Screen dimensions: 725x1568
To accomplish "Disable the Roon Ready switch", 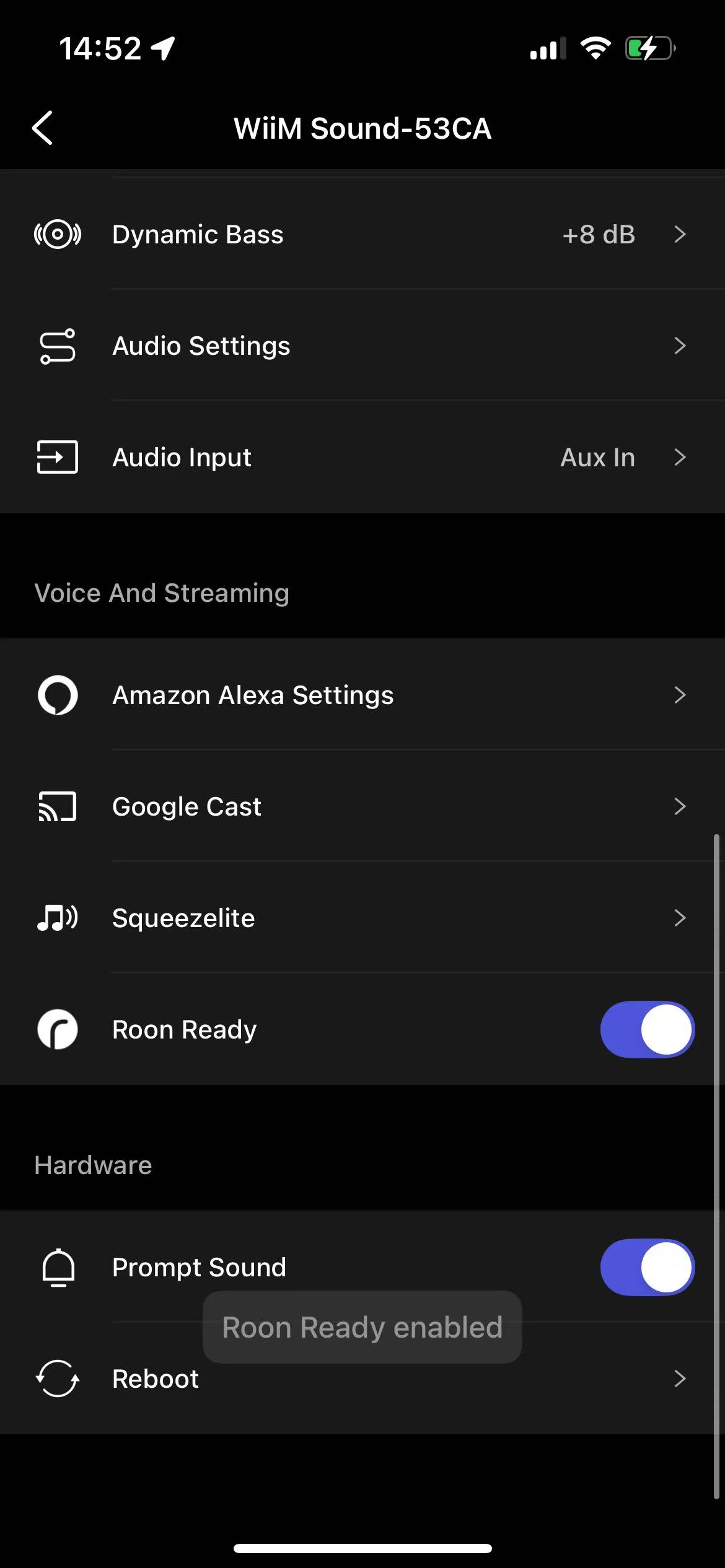I will click(x=647, y=1029).
